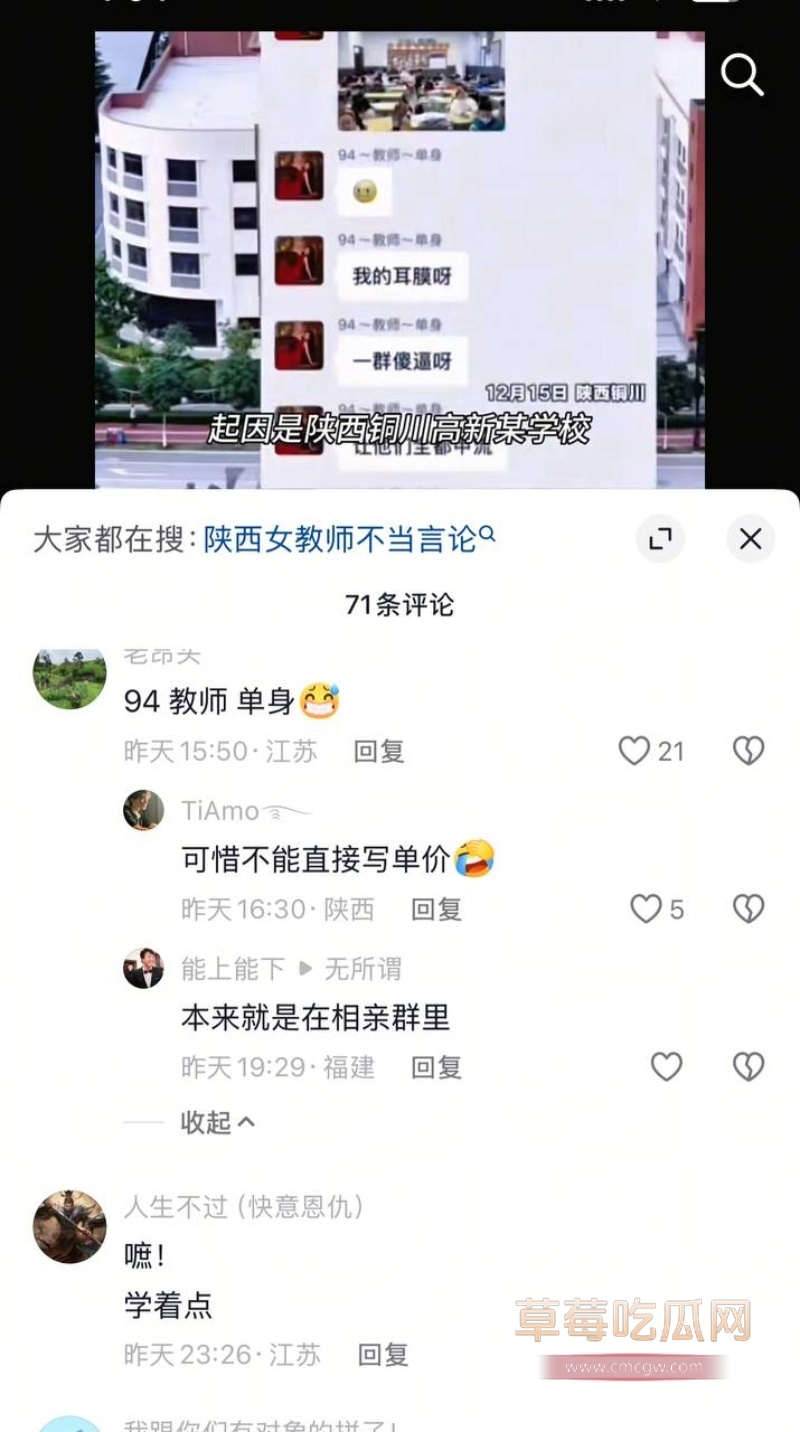Tap the heart icon on 人生不过's comment
The image size is (800, 1432).
tap(665, 1355)
